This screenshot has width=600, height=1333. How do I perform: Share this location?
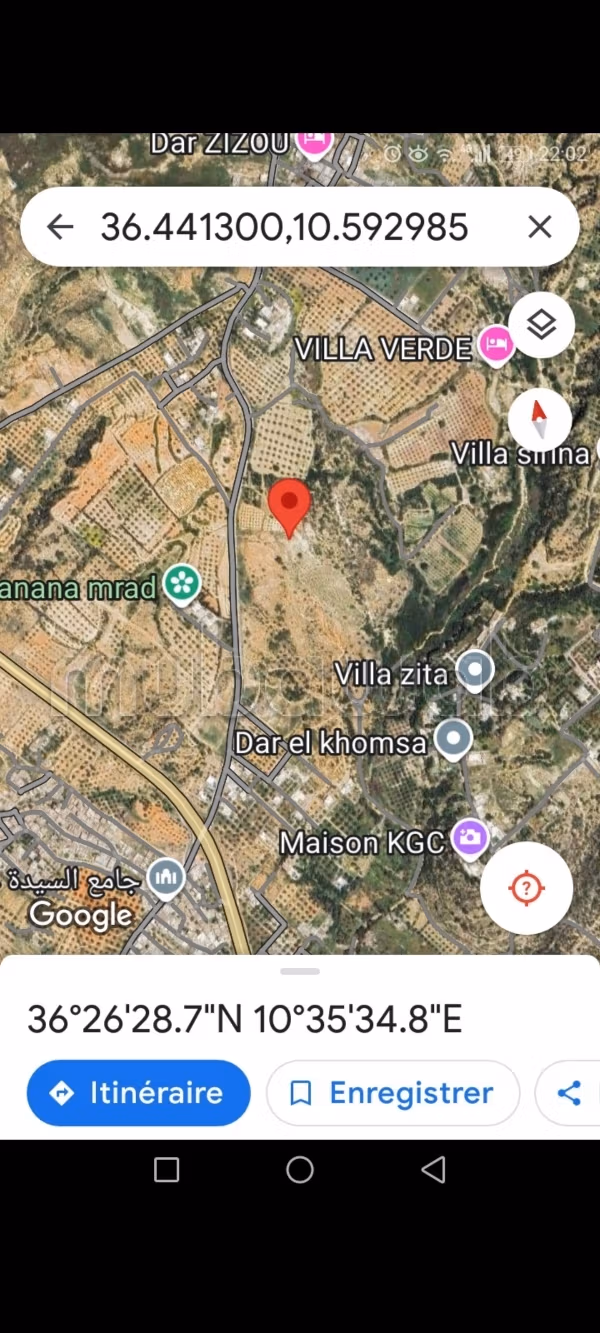(569, 1093)
